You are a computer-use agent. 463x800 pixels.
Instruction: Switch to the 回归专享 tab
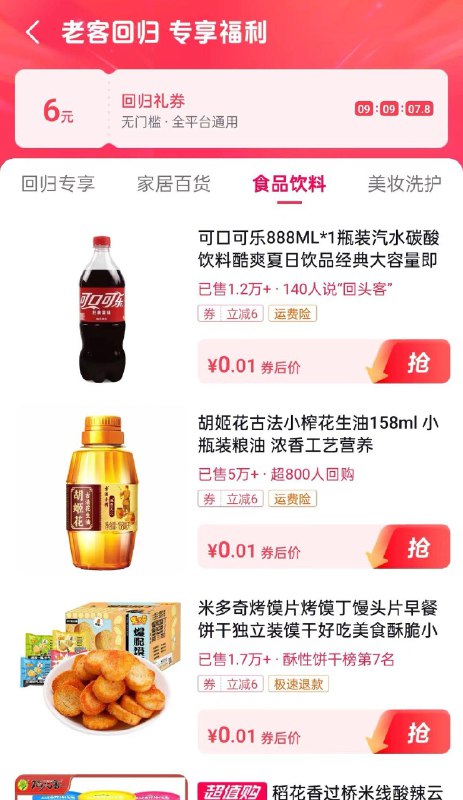[58, 184]
